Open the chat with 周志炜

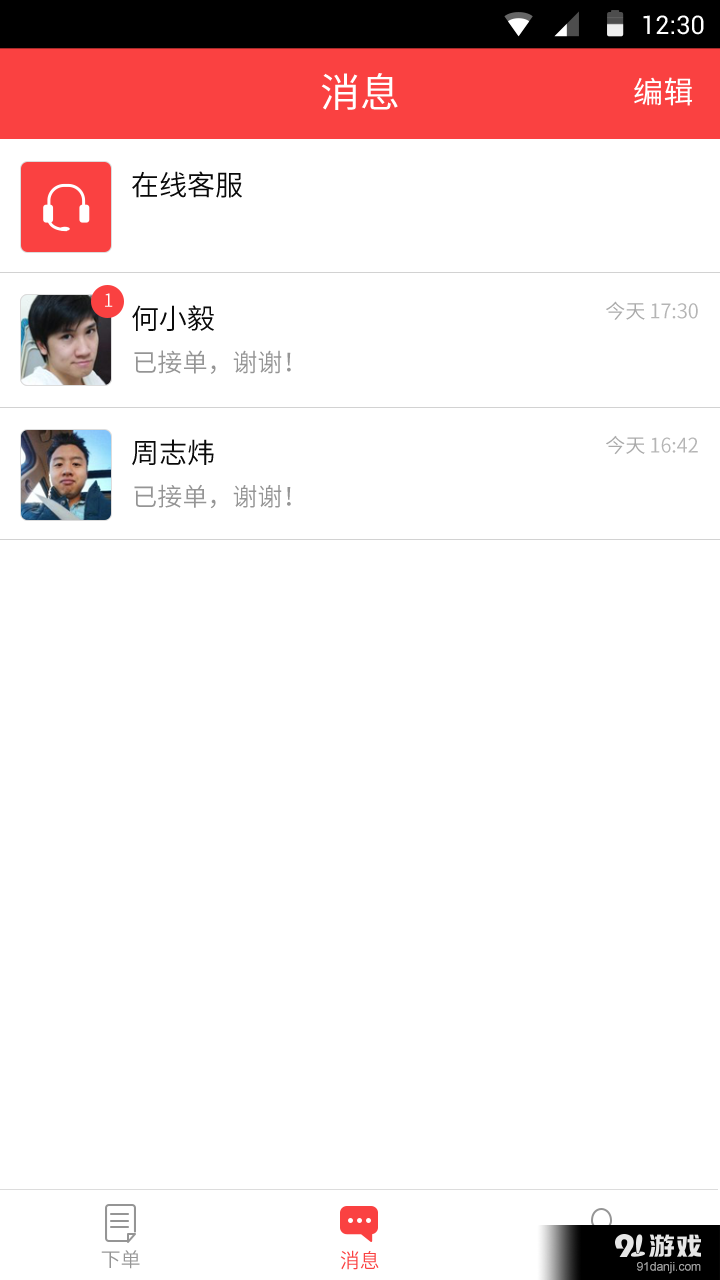click(x=360, y=474)
